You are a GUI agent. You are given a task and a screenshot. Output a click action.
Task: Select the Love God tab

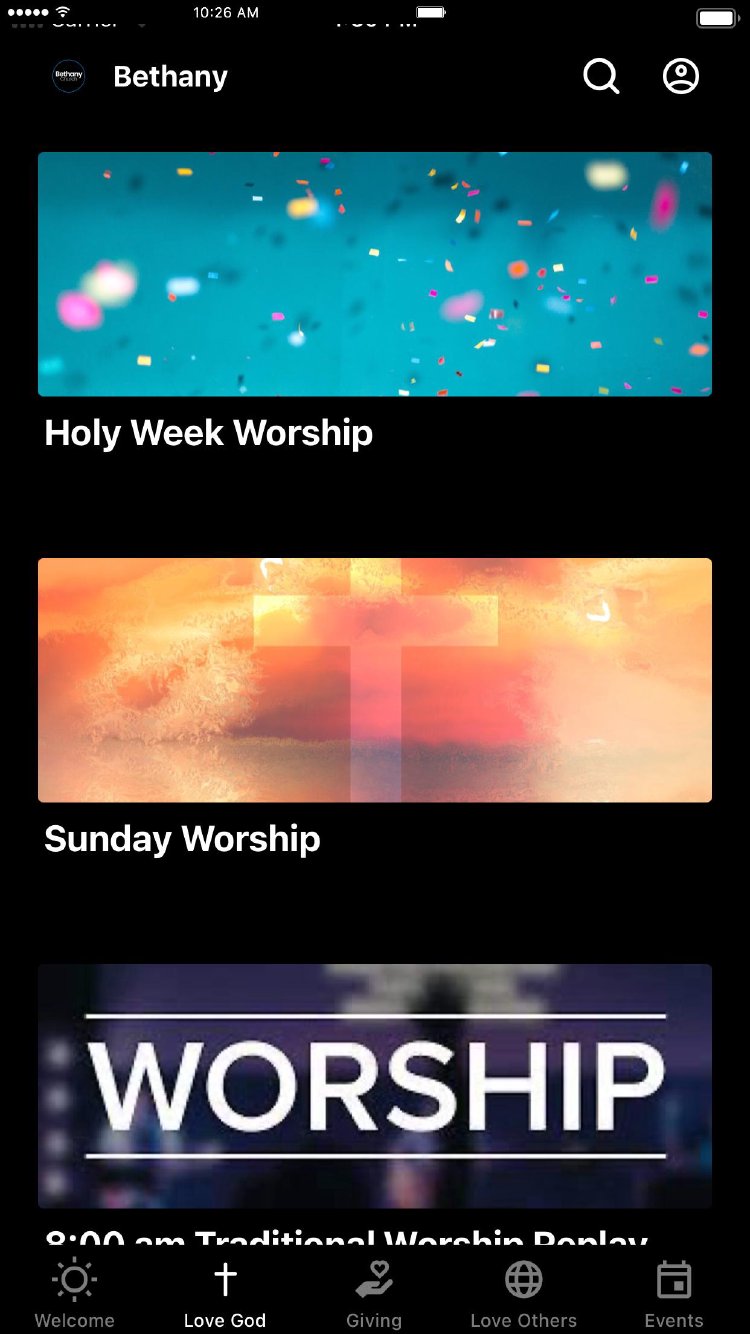pyautogui.click(x=225, y=1294)
